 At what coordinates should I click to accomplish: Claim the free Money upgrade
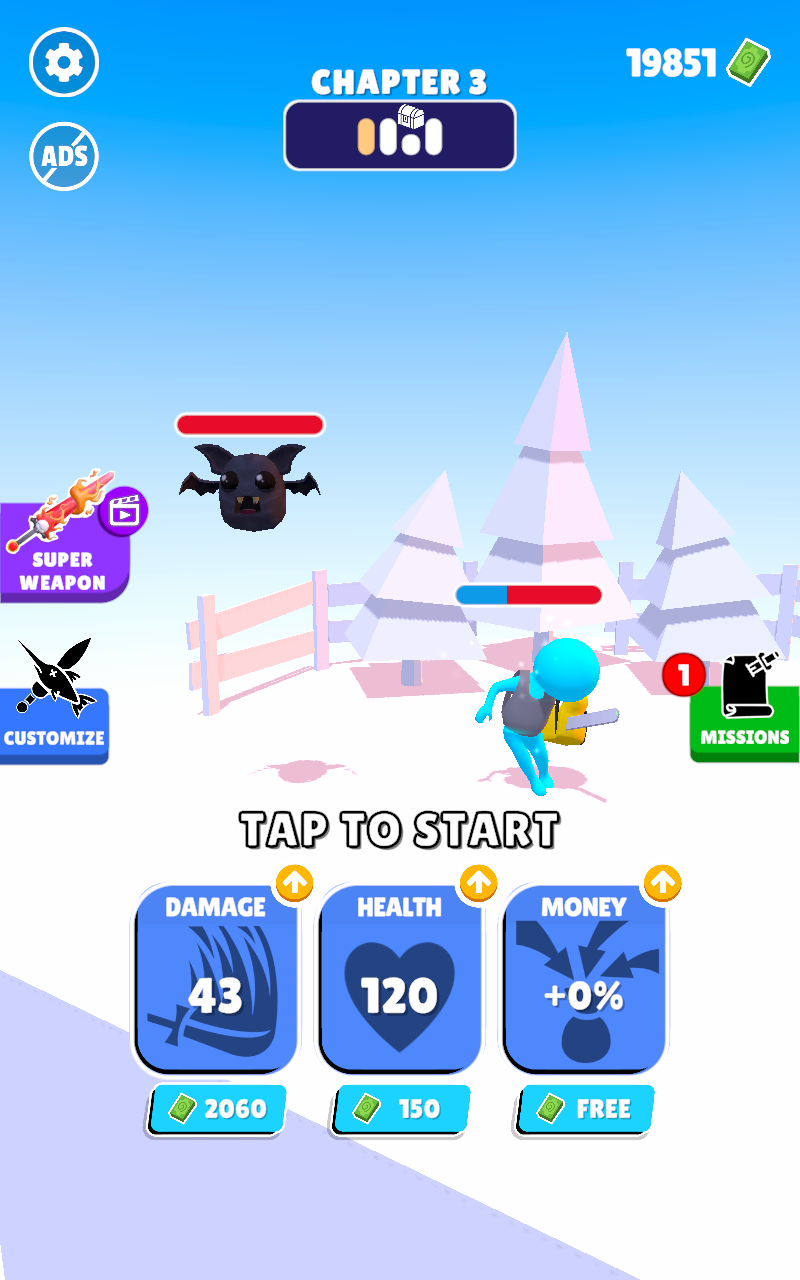coord(585,1108)
